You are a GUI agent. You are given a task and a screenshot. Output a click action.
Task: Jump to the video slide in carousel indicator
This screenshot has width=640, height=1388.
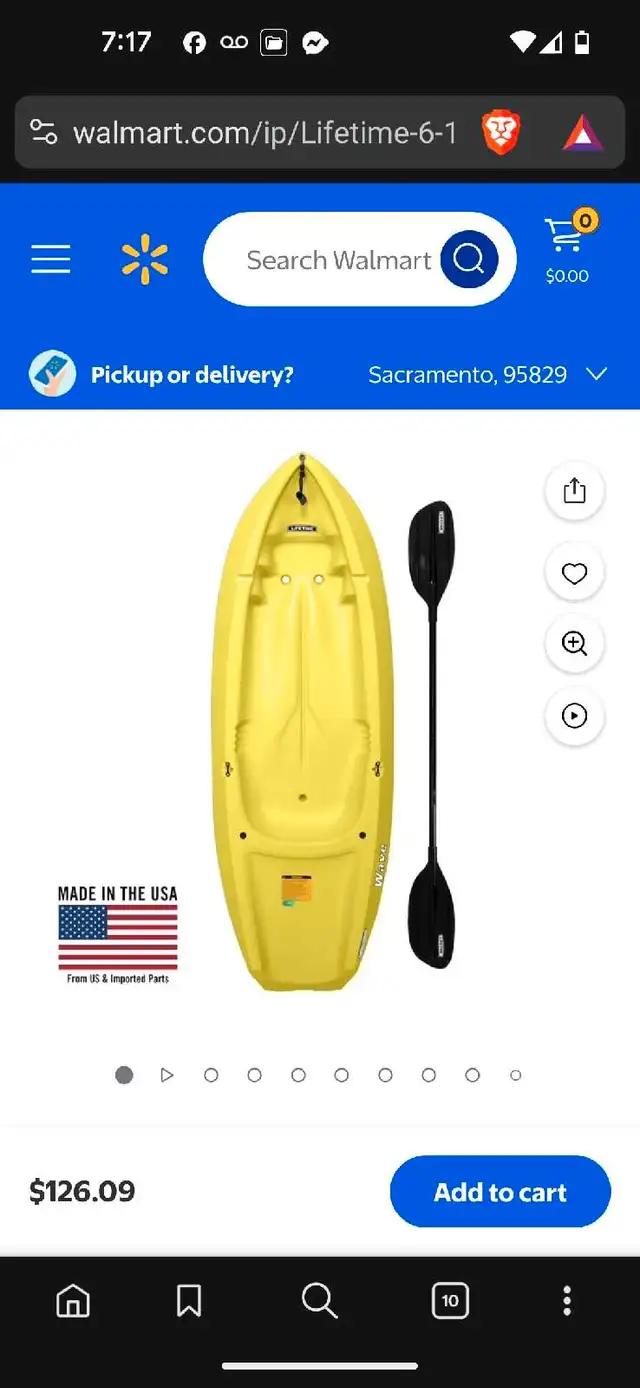pyautogui.click(x=167, y=1075)
